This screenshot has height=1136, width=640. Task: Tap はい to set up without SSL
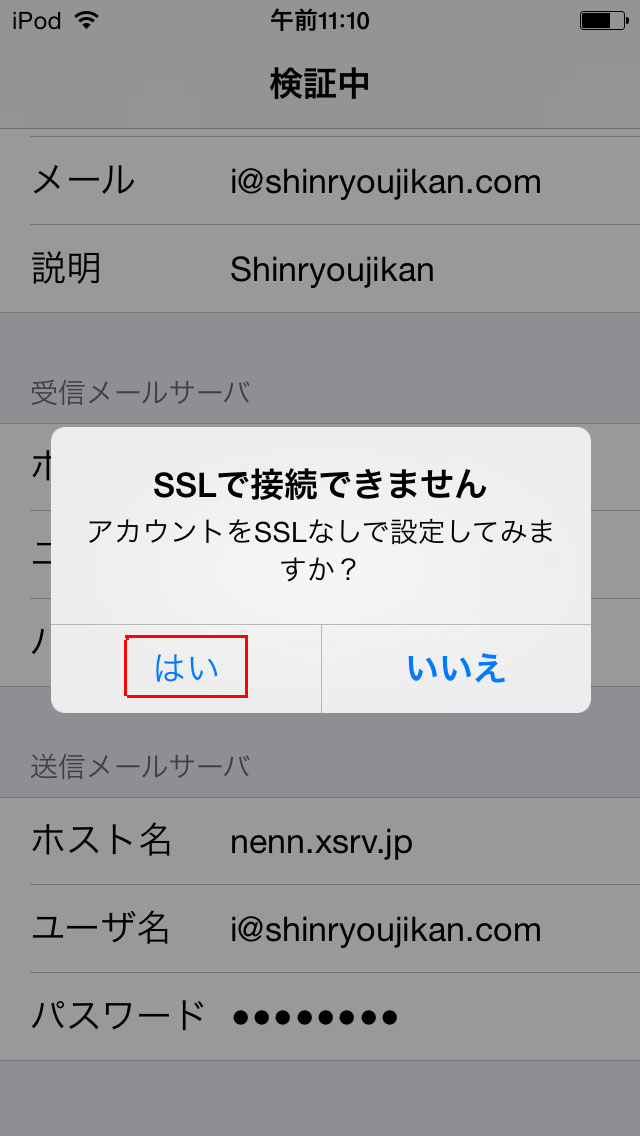coord(186,668)
